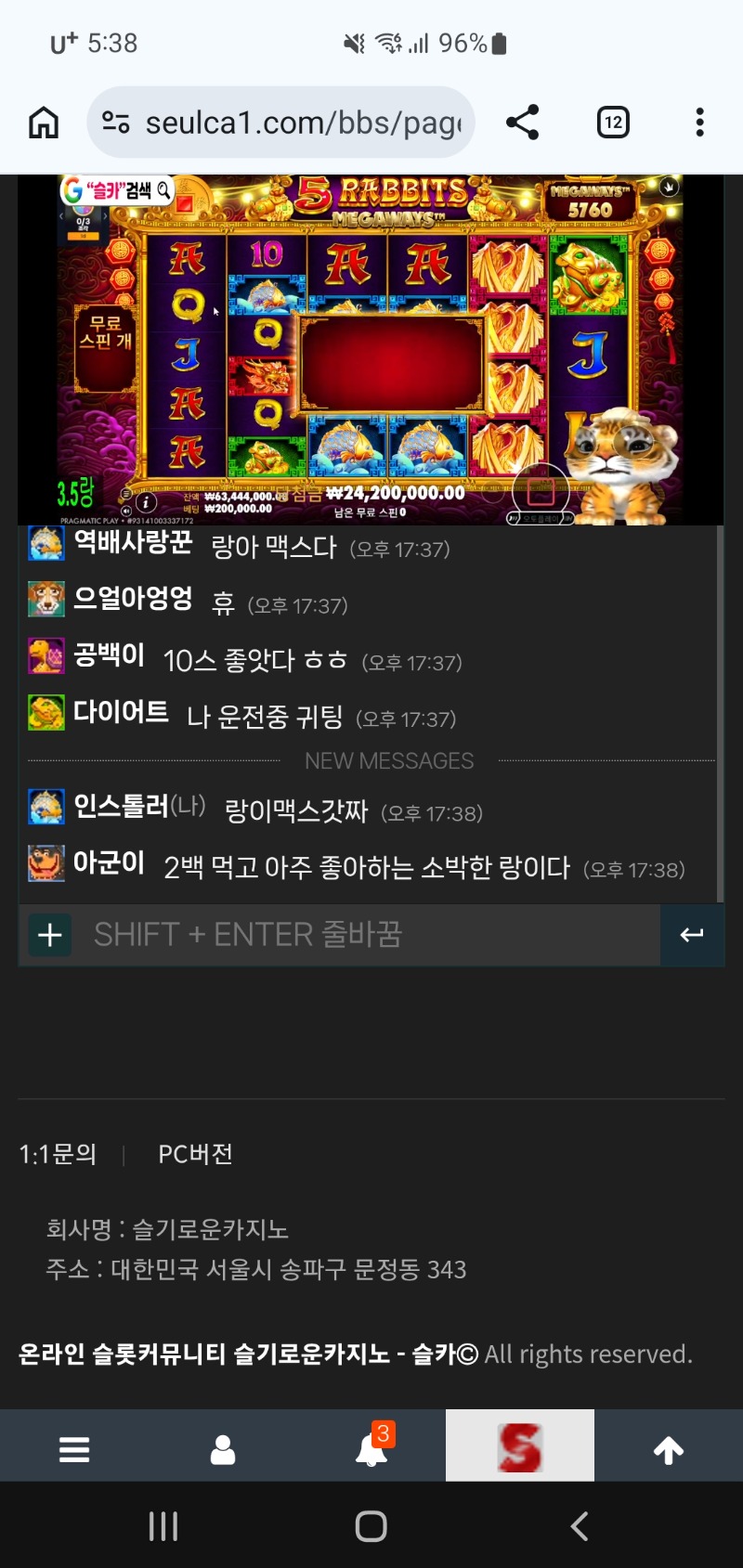Focus the chat message input field
This screenshot has height=1568, width=743.
(x=371, y=935)
